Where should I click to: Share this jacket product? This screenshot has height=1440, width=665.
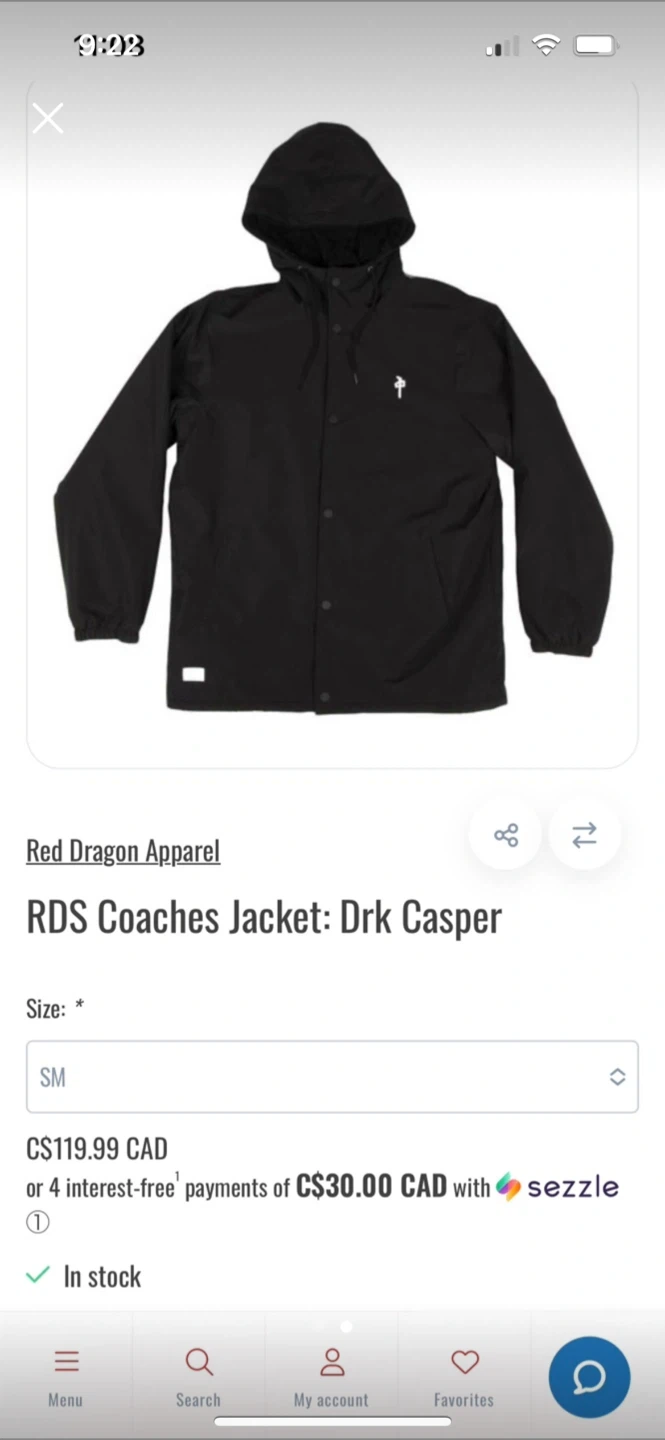click(506, 835)
